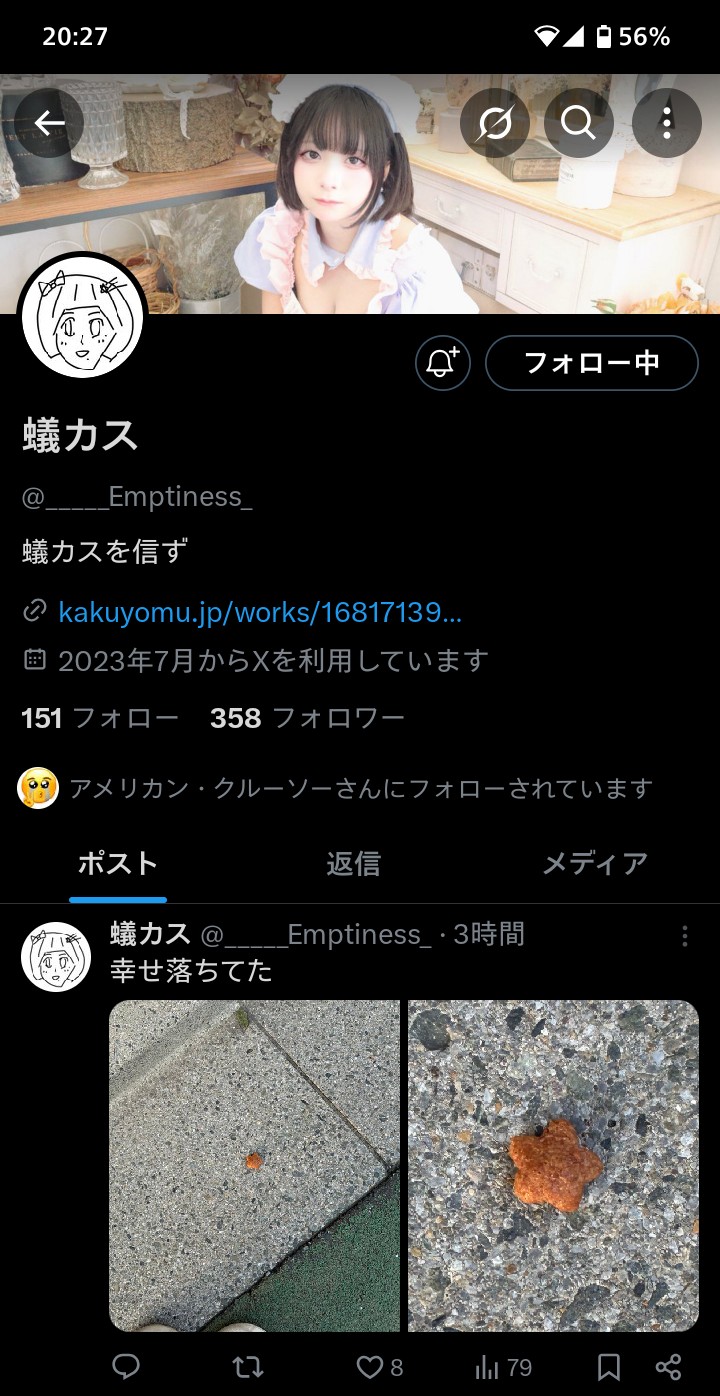
Task: View the 358 フォロワー list
Action: pos(307,718)
